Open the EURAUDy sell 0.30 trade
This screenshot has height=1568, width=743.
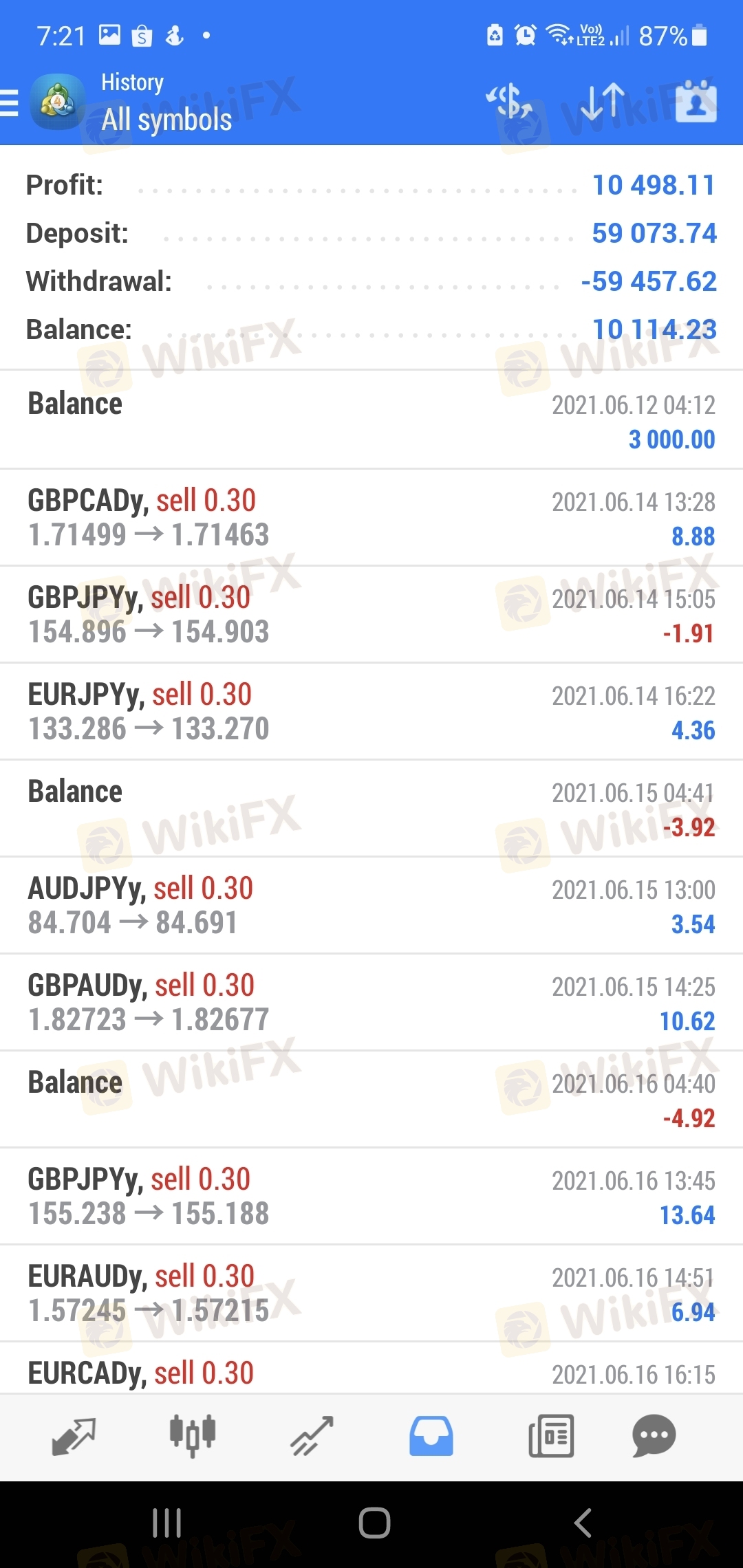[371, 1294]
